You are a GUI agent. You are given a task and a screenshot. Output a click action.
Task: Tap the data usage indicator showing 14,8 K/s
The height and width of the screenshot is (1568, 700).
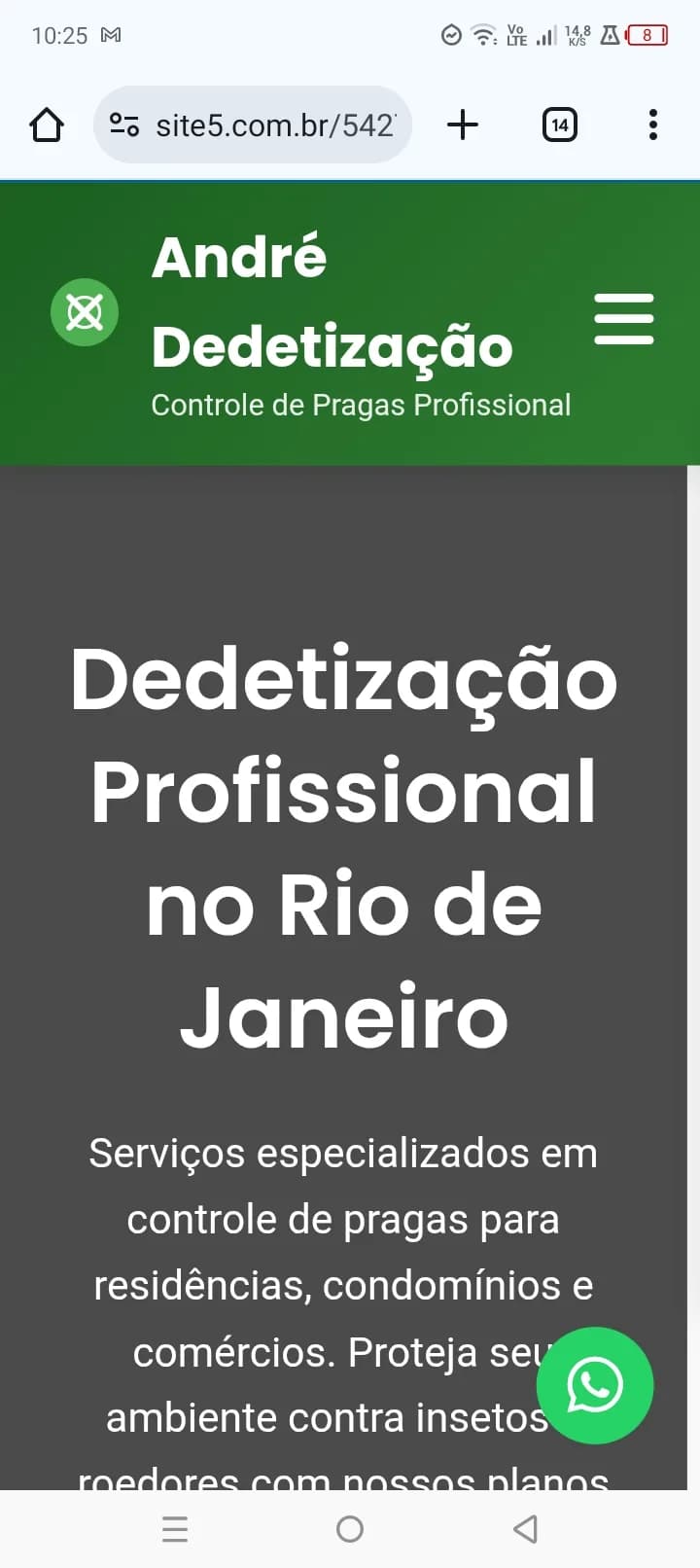(576, 37)
